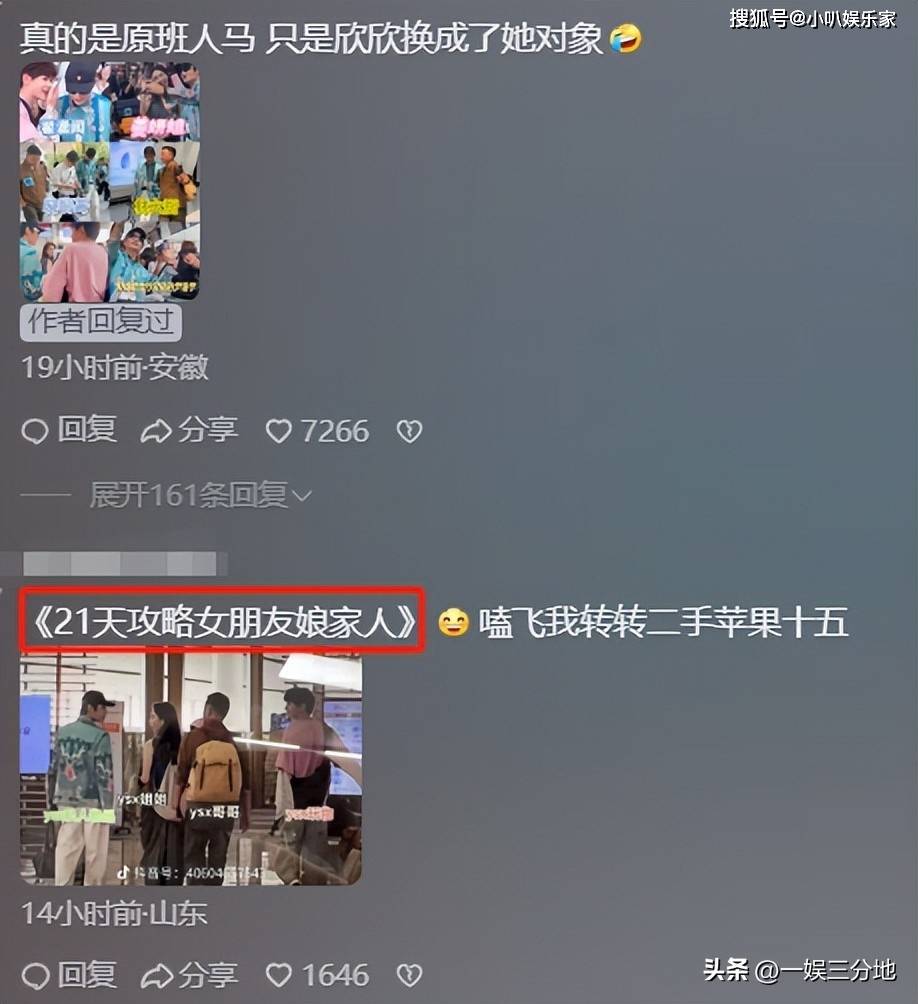Share the comment posted 14 hours ago
The height and width of the screenshot is (1004, 918).
[189, 975]
